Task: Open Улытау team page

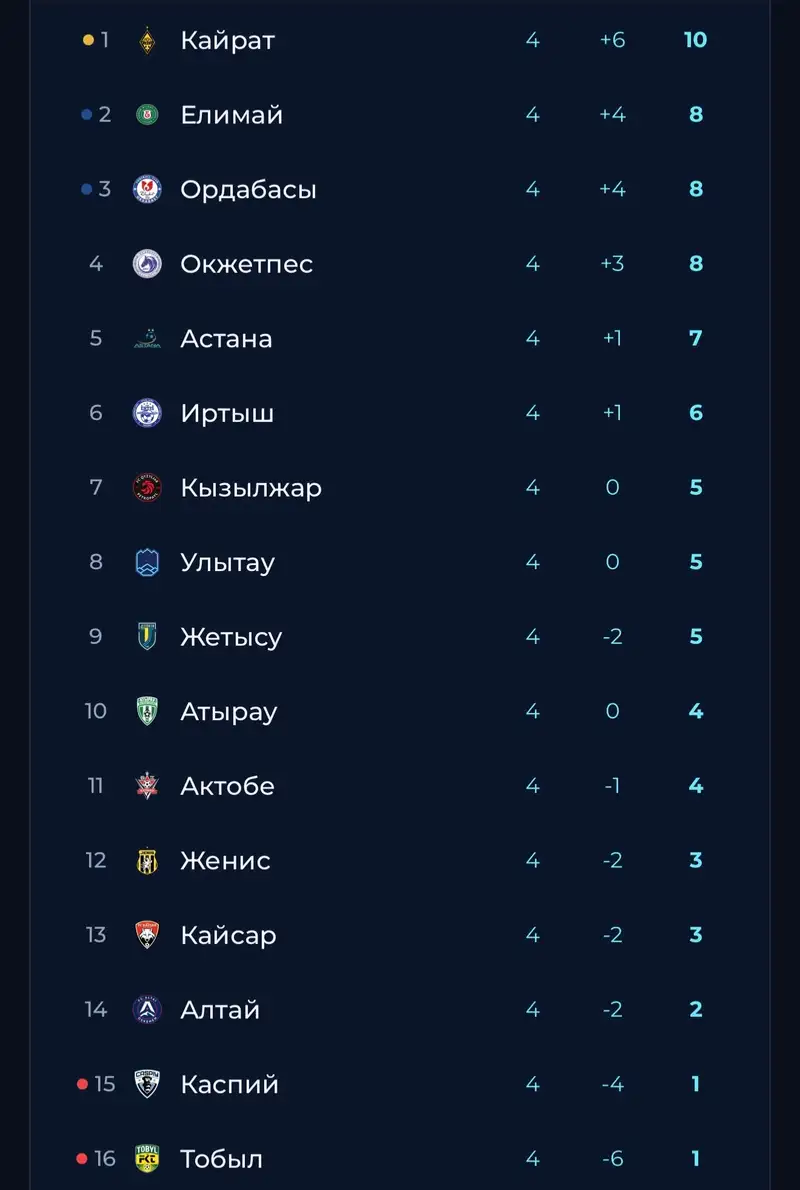Action: (227, 562)
